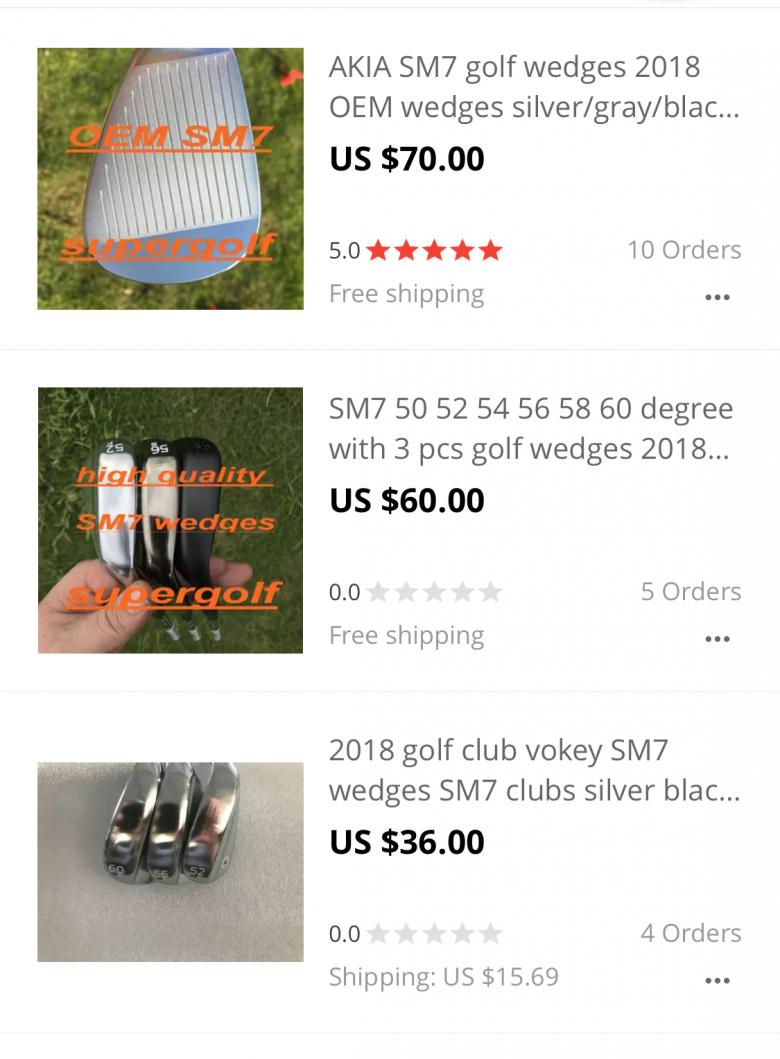Open more options for the $70.00 wedge
This screenshot has width=780, height=1059.
[x=717, y=297]
